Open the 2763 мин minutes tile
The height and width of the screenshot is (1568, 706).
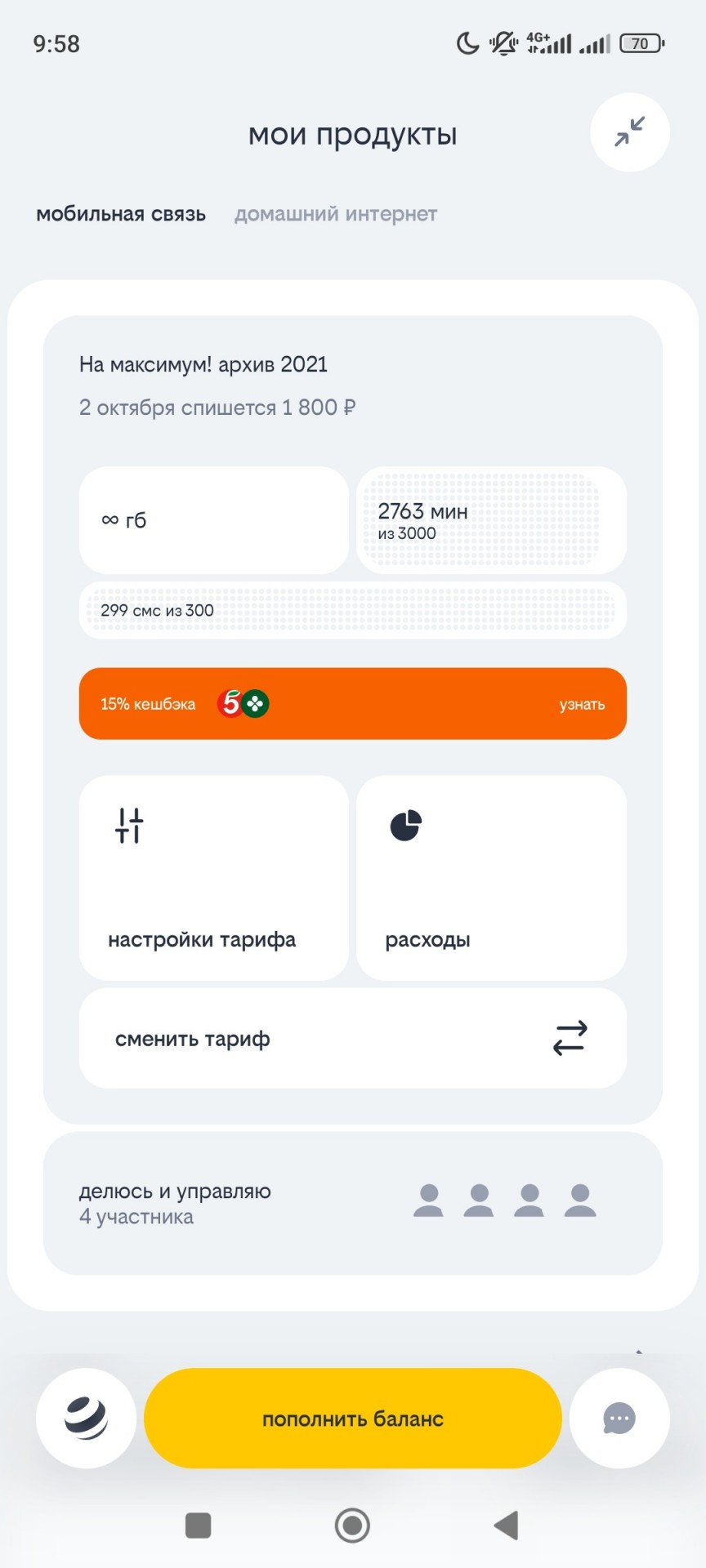[490, 520]
